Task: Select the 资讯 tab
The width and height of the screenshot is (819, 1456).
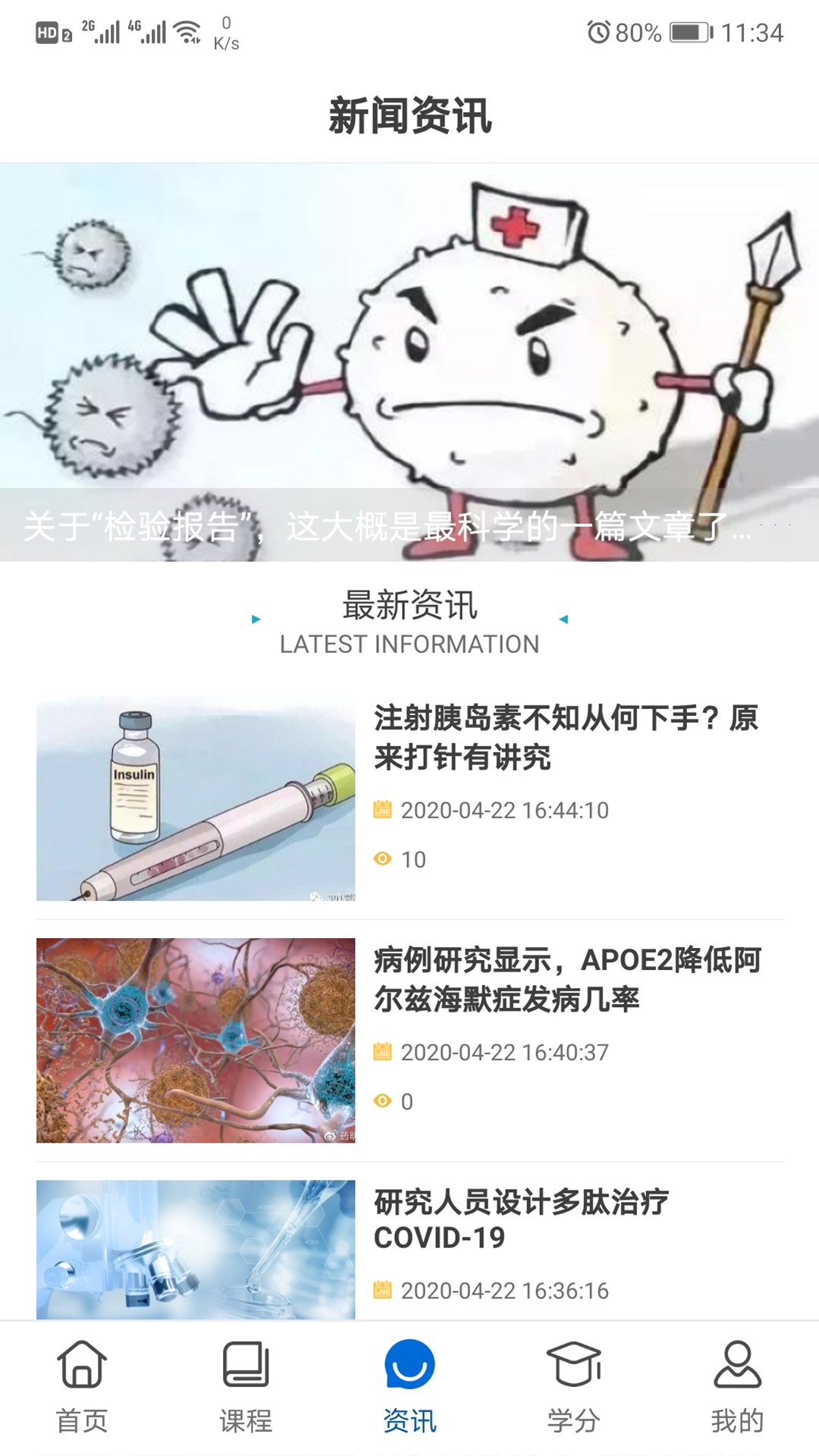Action: tap(409, 1386)
